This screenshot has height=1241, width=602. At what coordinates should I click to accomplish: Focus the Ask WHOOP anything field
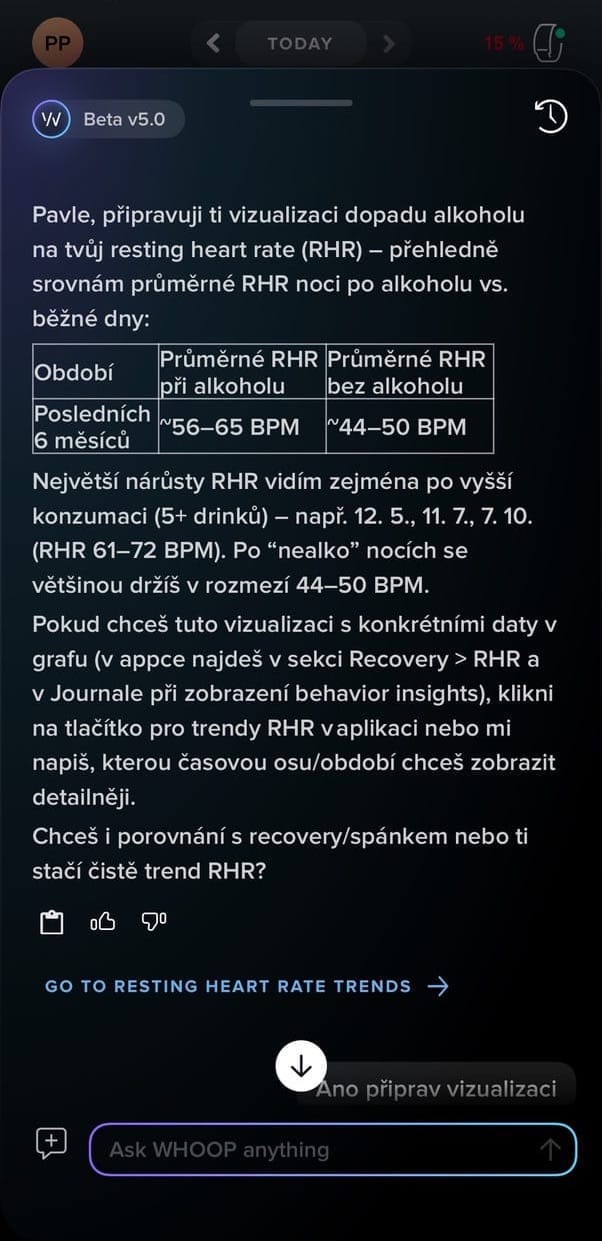320,1150
